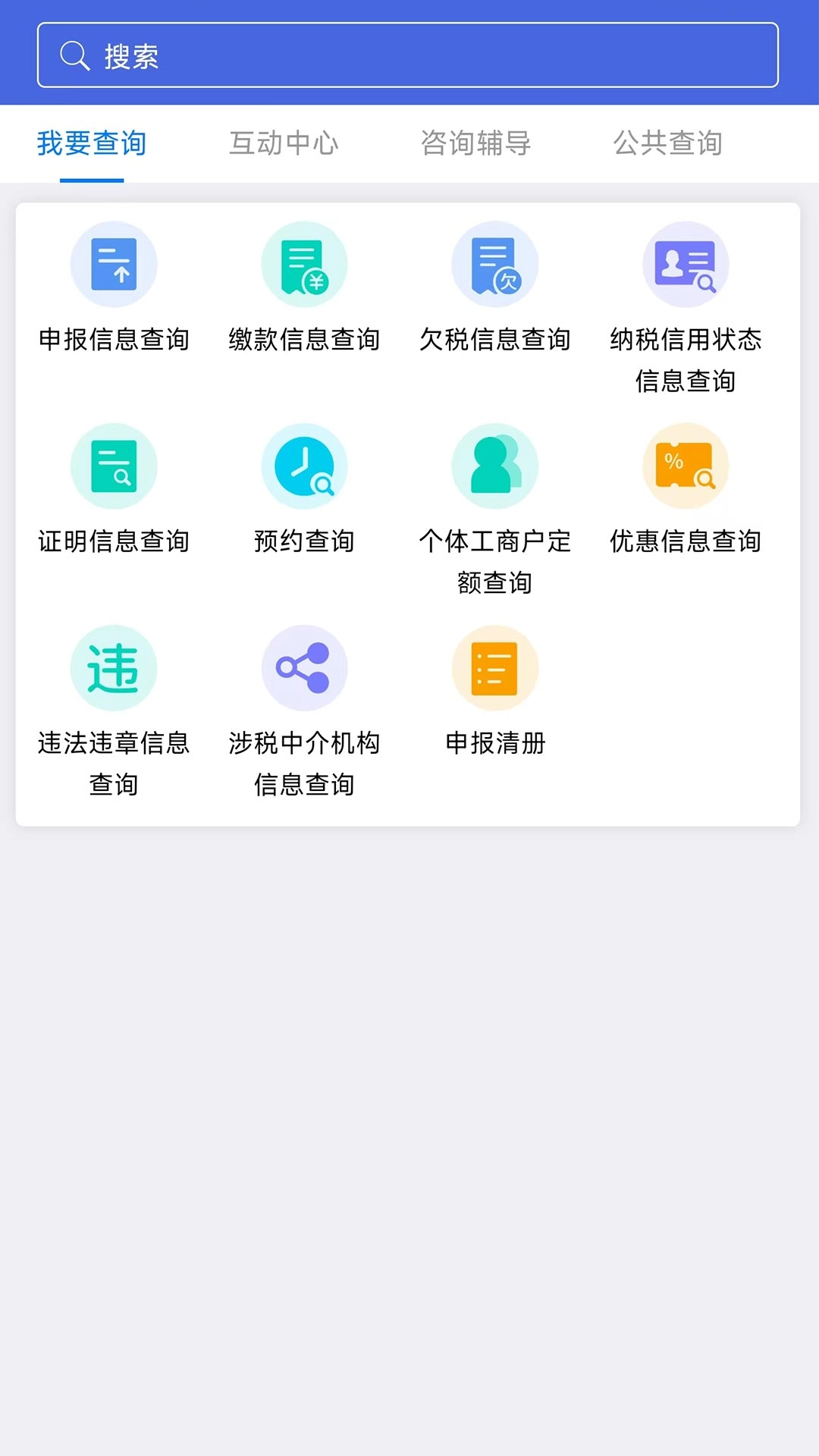Click the 申报清册 text label
Viewport: 819px width, 1456px height.
pos(495,744)
